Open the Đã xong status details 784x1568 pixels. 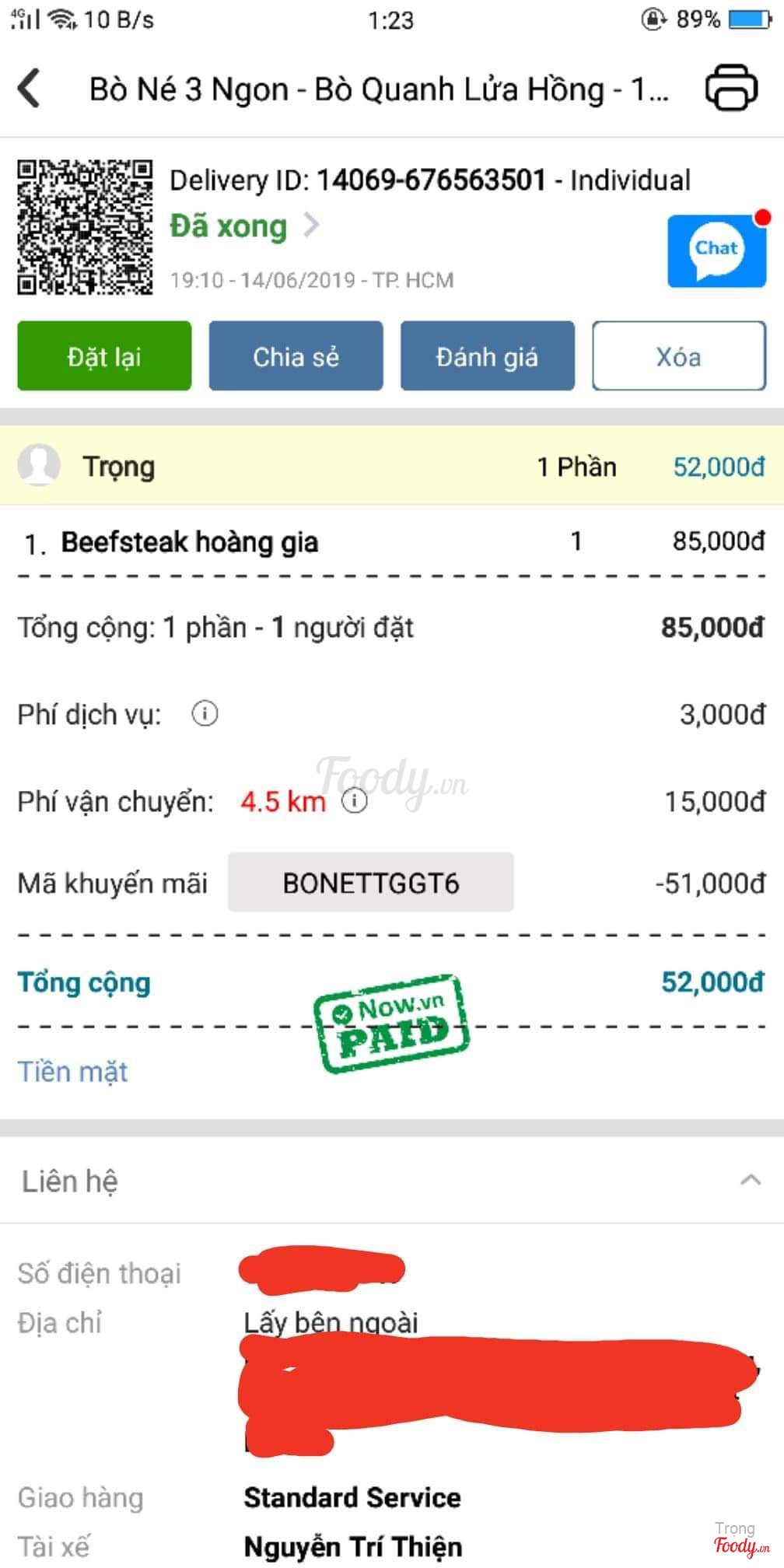pos(244,226)
